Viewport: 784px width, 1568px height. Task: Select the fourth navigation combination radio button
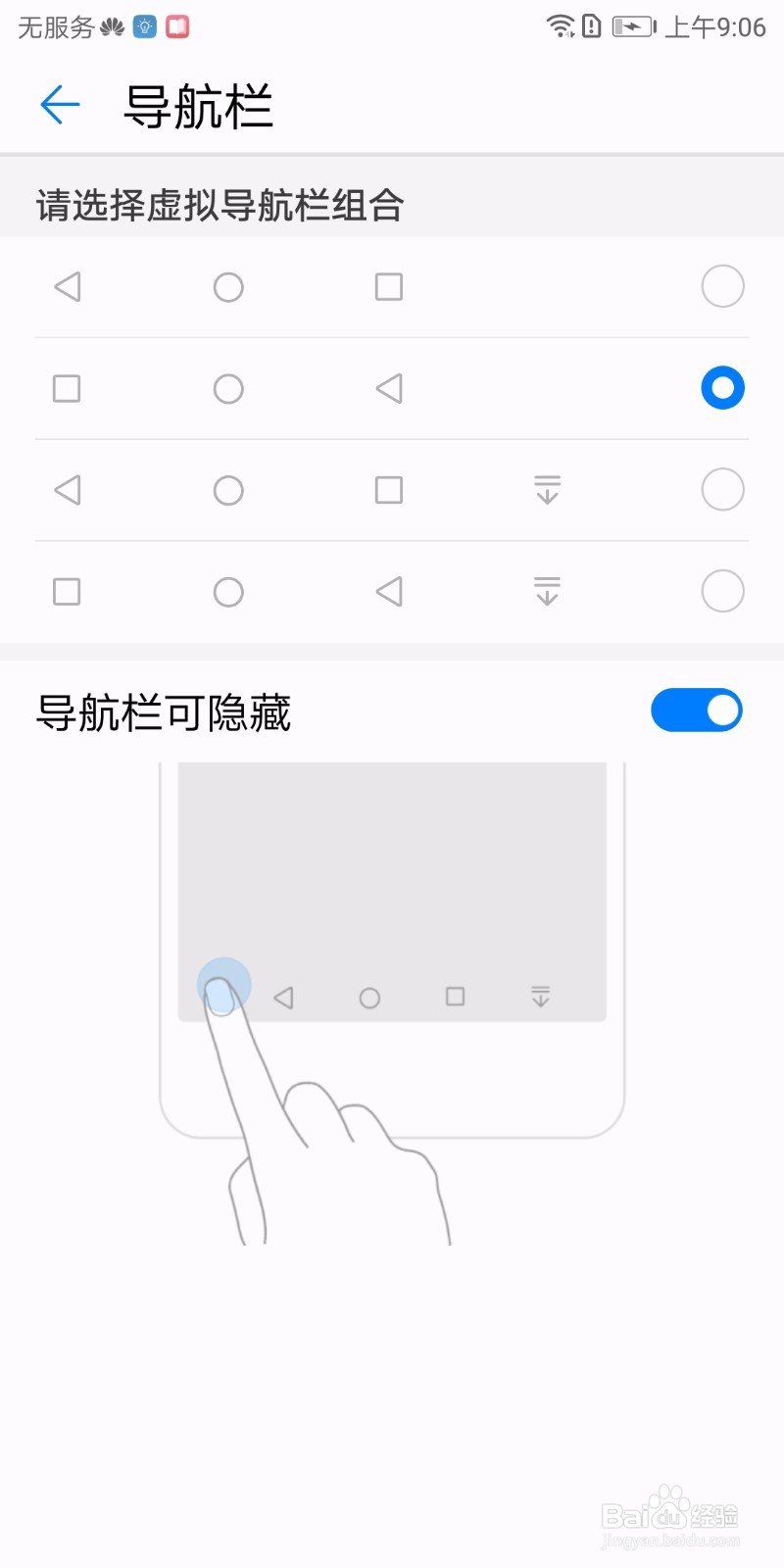click(x=722, y=591)
